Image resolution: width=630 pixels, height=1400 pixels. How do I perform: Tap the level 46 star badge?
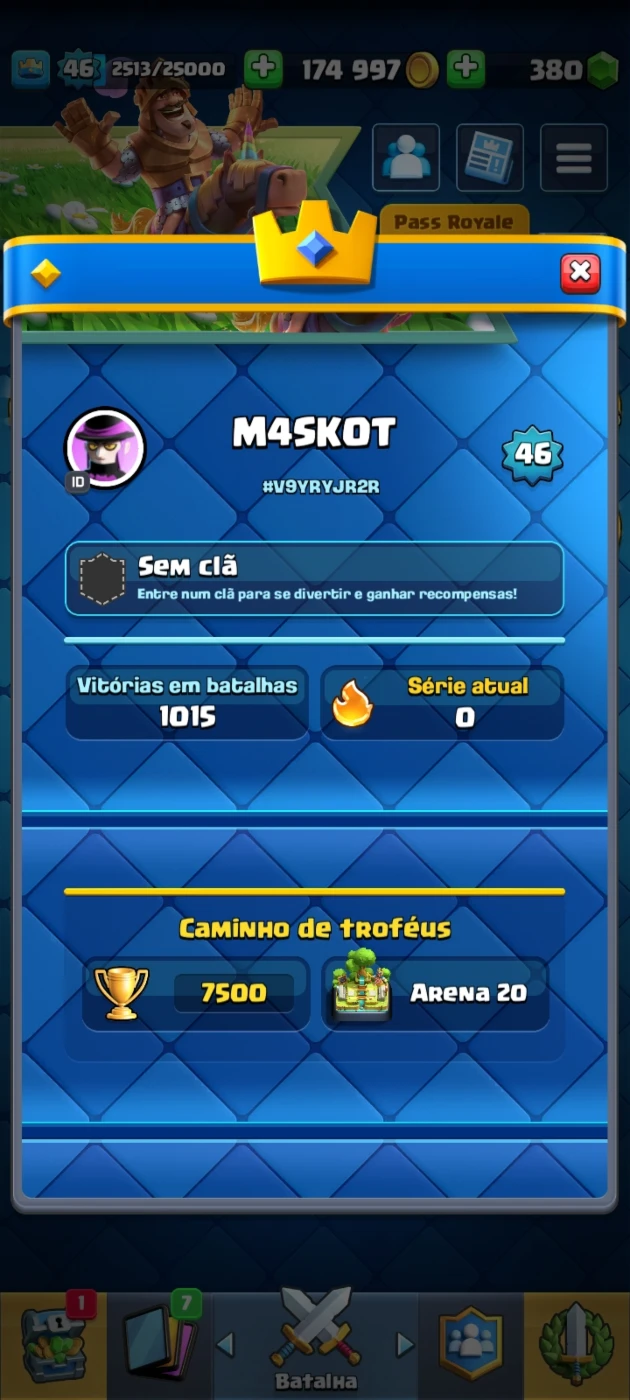(x=532, y=454)
